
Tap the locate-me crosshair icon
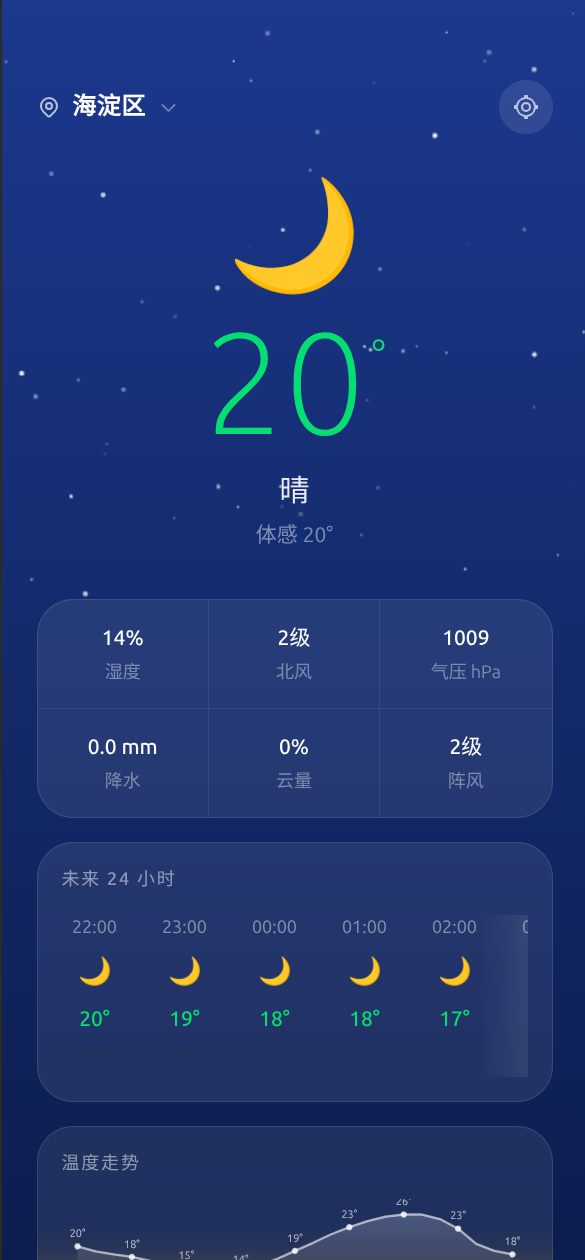pyautogui.click(x=526, y=106)
